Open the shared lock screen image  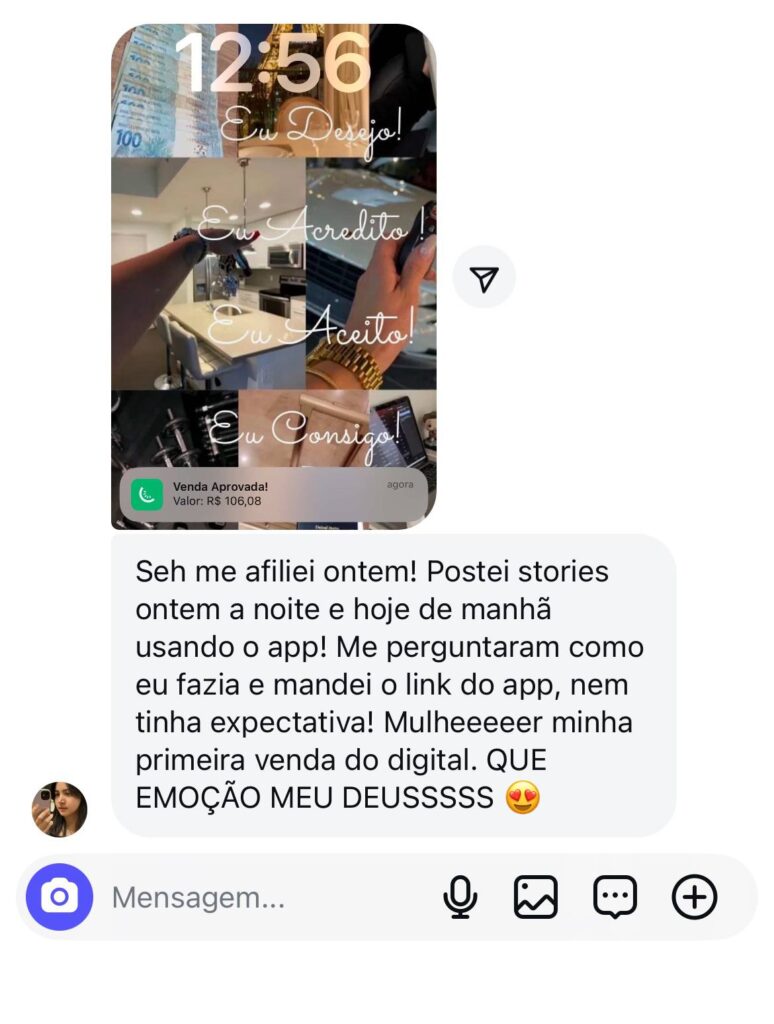pos(273,276)
